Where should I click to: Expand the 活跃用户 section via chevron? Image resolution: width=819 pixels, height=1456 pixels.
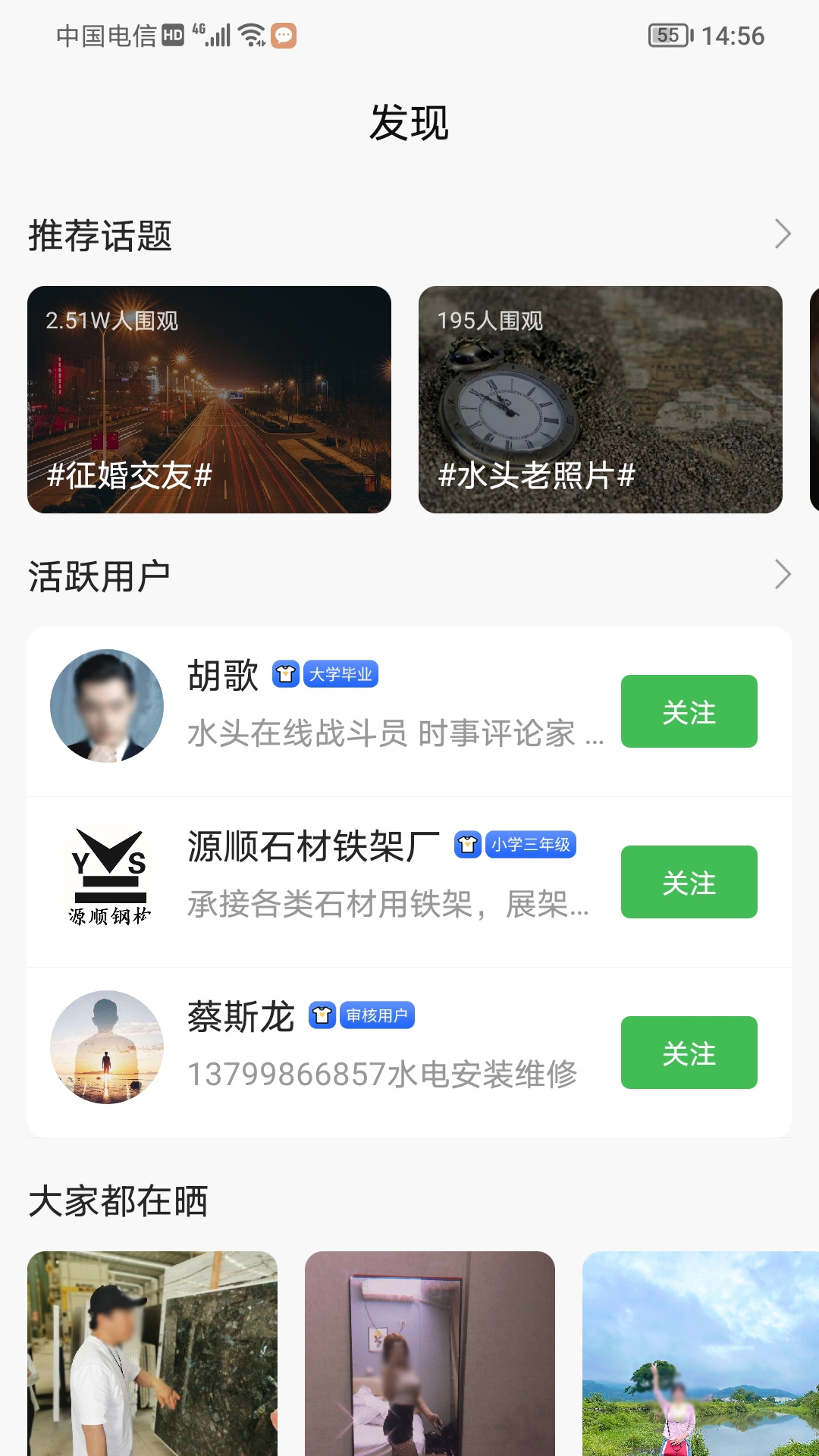pos(783,575)
